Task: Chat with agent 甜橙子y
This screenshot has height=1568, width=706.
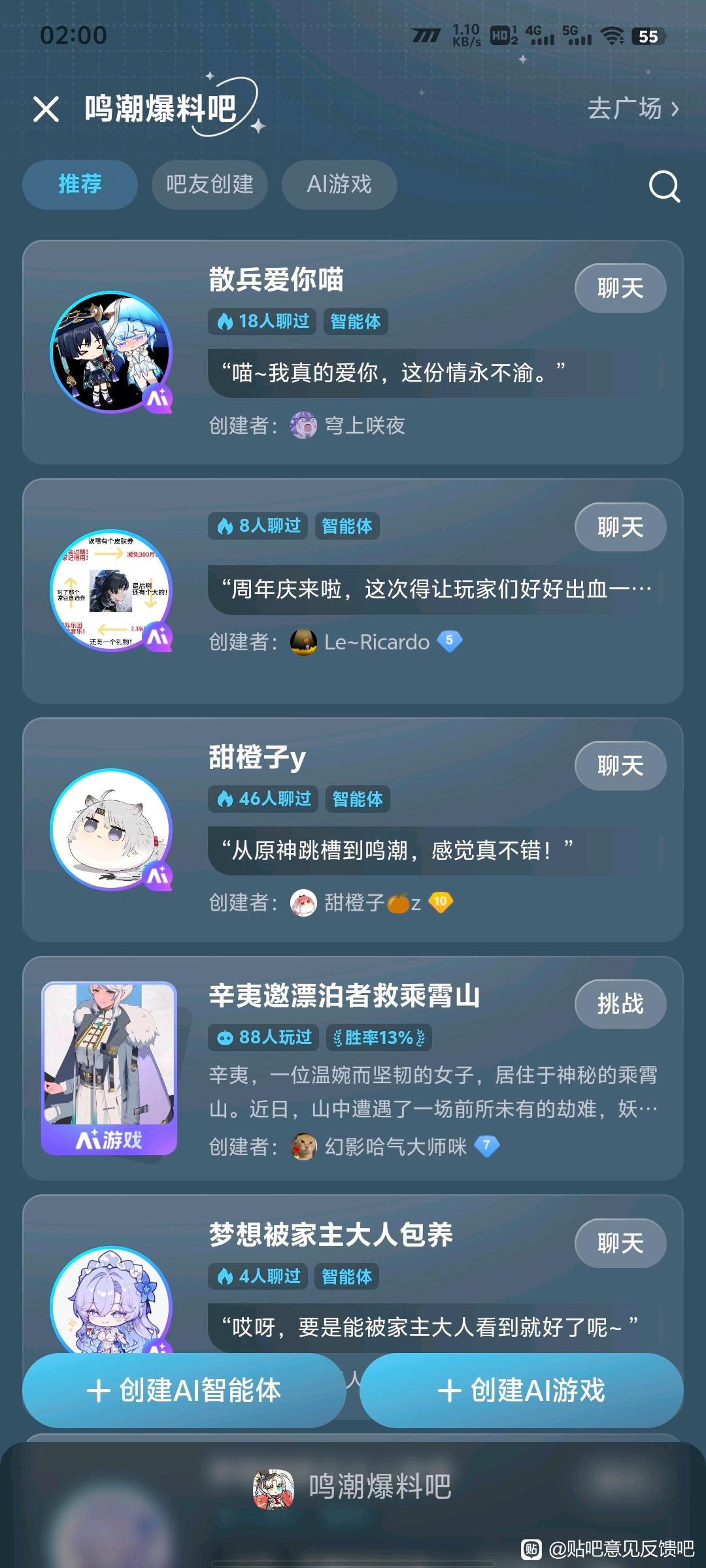Action: [620, 766]
